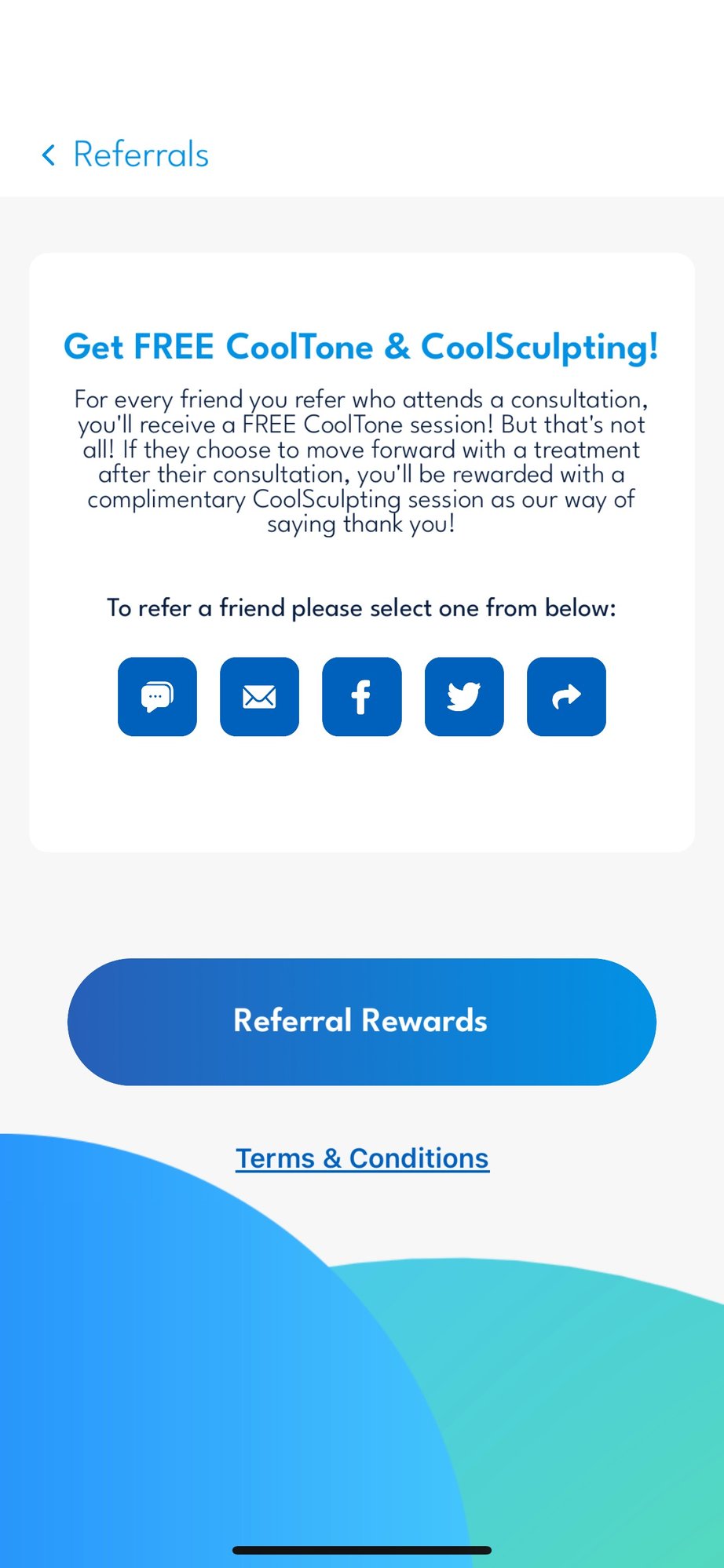Open Referral Rewards
Viewport: 724px width, 1568px height.
tap(361, 1021)
